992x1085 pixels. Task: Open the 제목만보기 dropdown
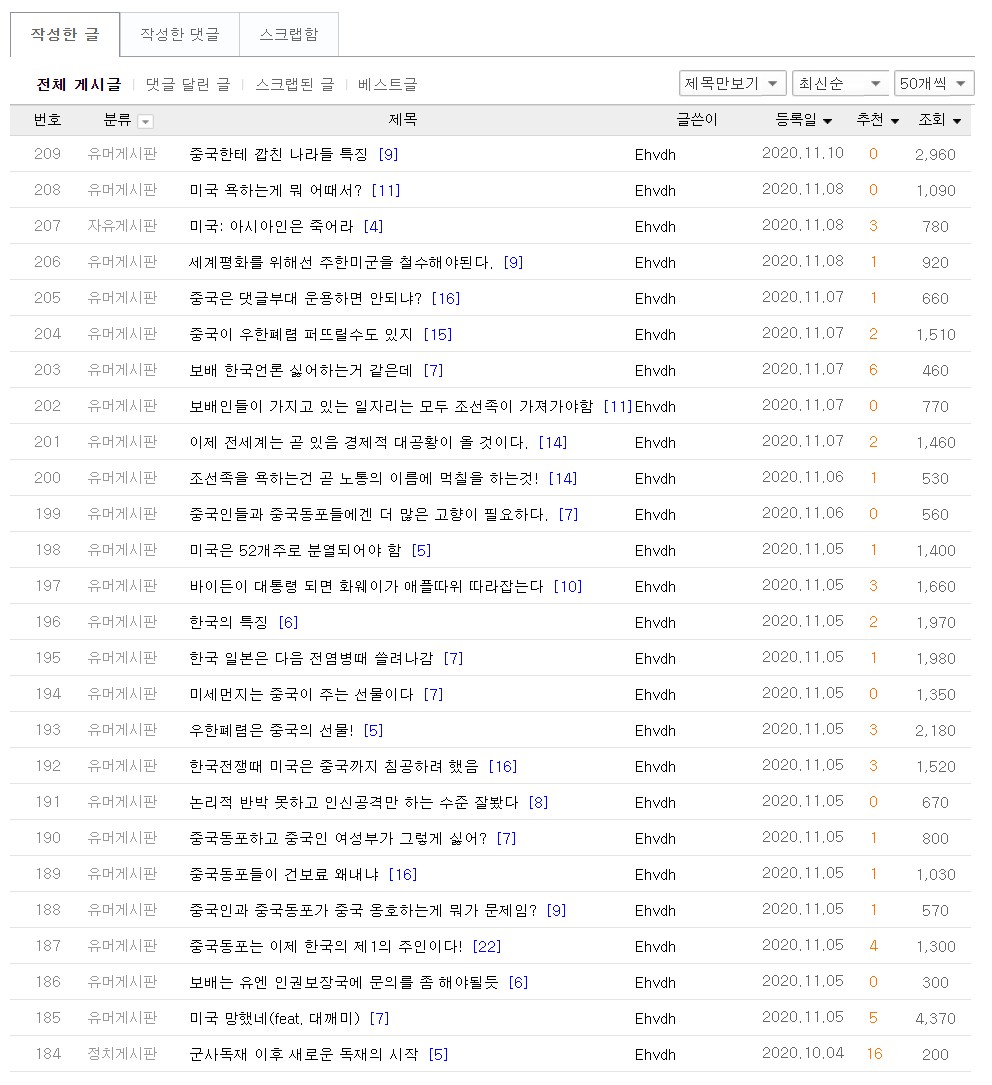tap(732, 83)
